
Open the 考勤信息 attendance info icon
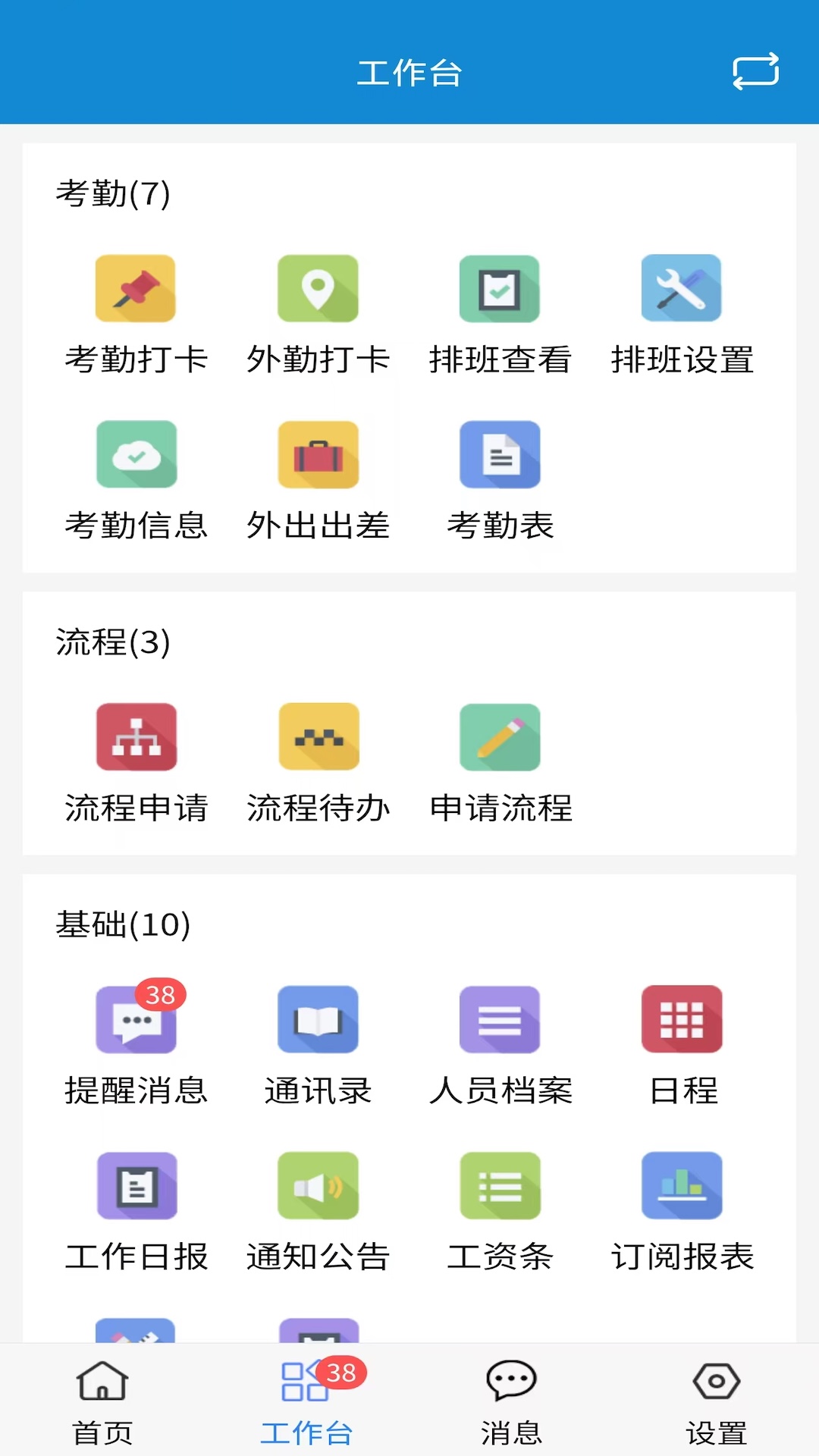(x=135, y=455)
